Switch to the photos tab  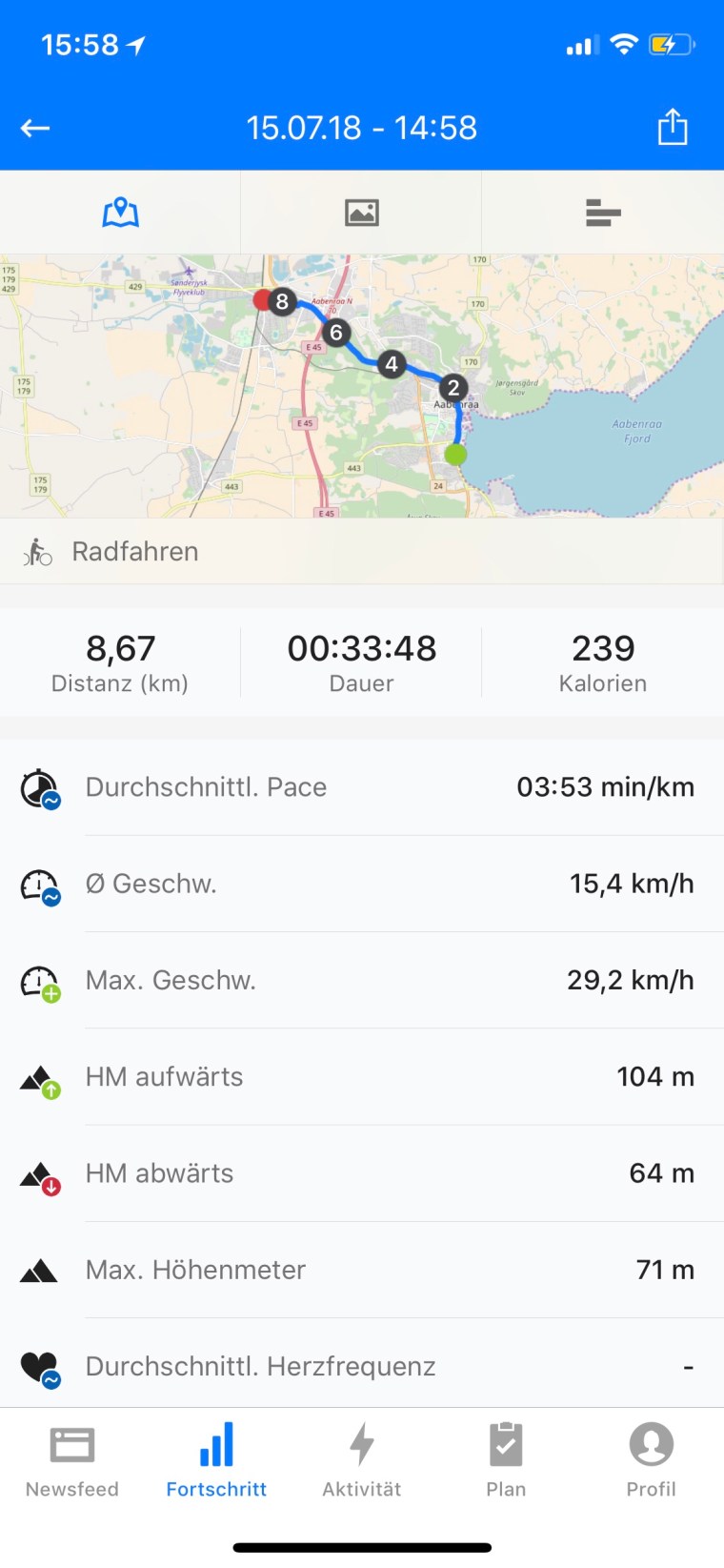[x=361, y=212]
